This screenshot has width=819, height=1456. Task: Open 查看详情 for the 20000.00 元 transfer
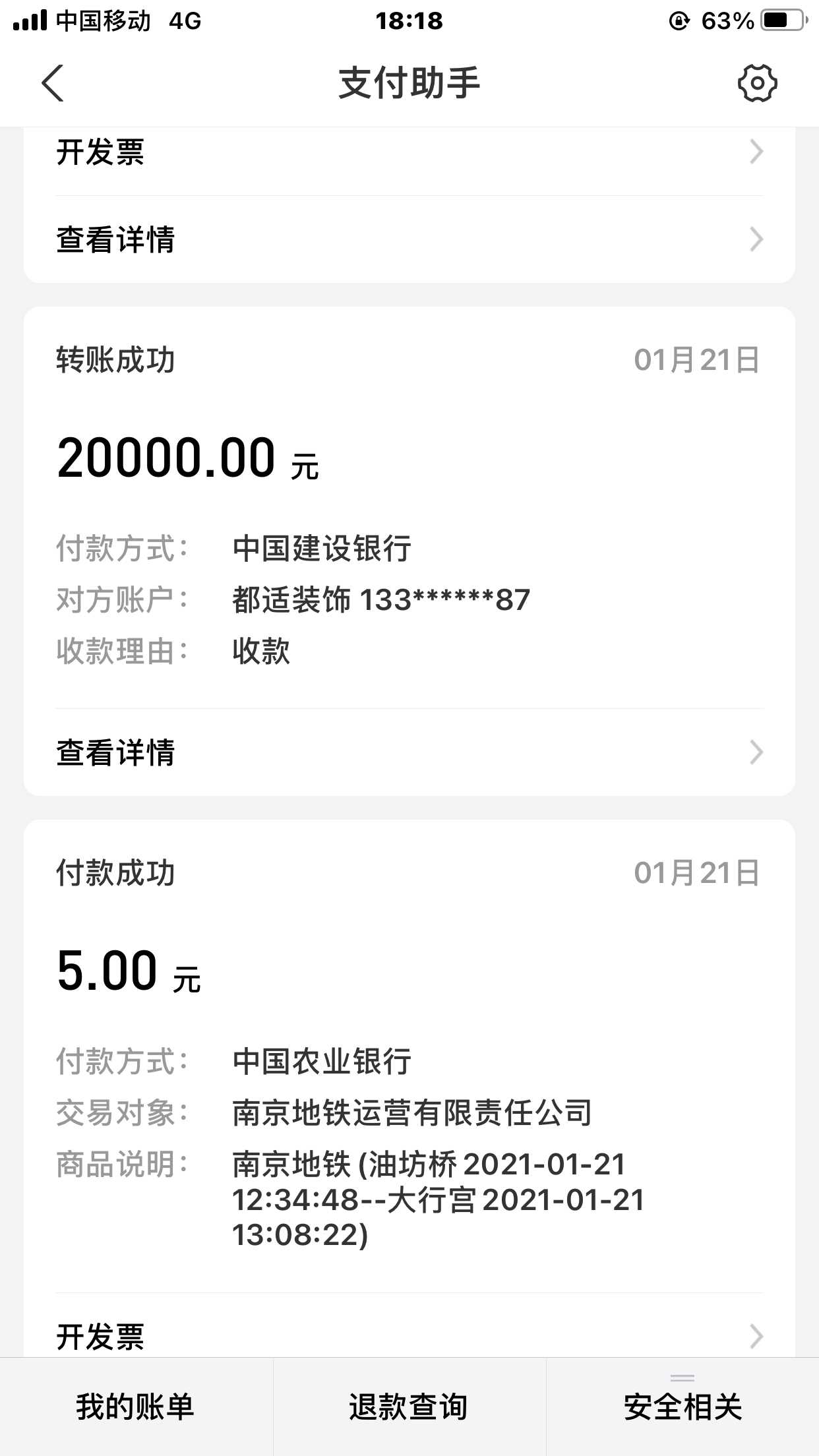pos(409,752)
